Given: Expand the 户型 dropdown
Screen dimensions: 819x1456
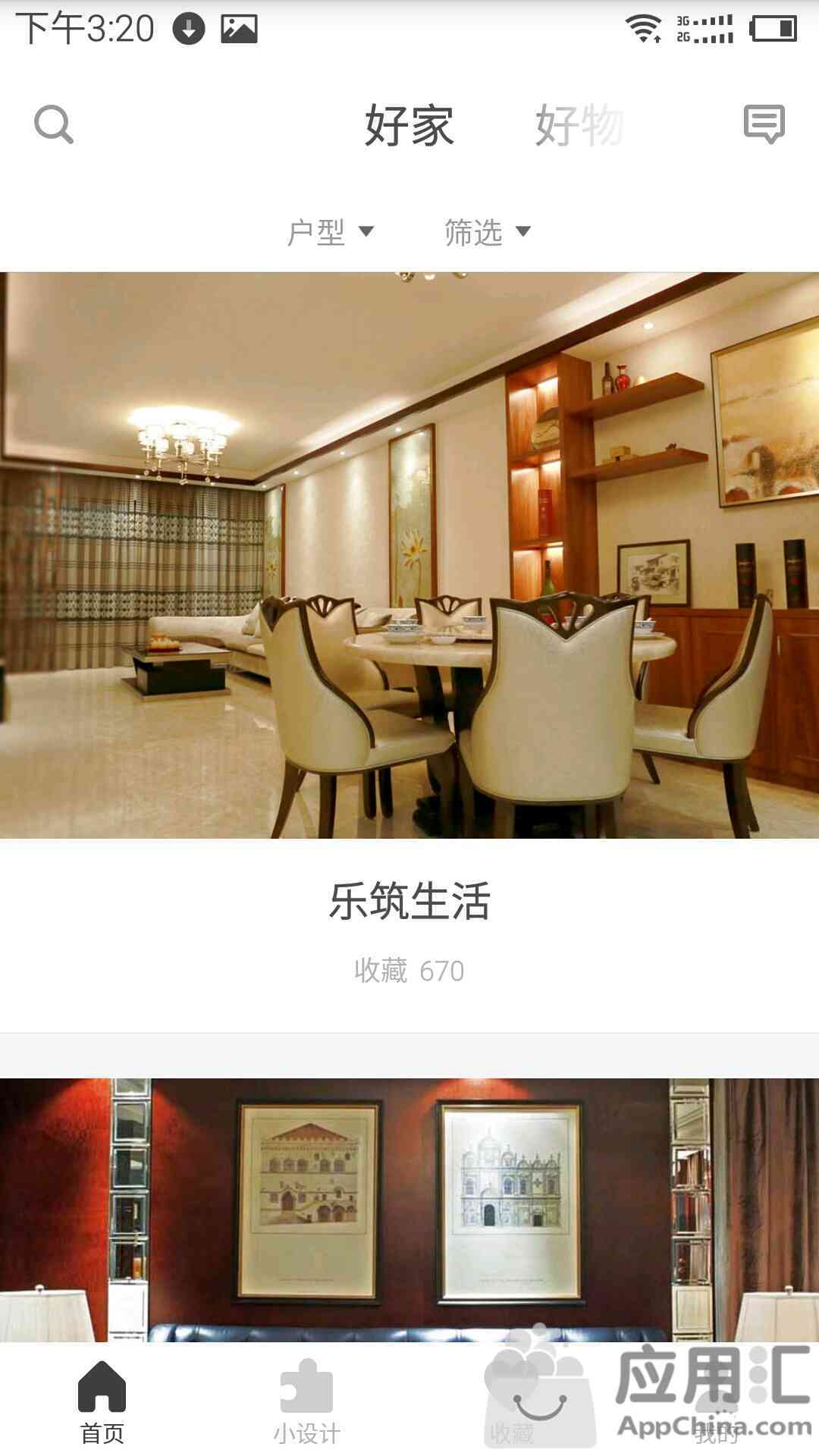Looking at the screenshot, I should point(331,232).
